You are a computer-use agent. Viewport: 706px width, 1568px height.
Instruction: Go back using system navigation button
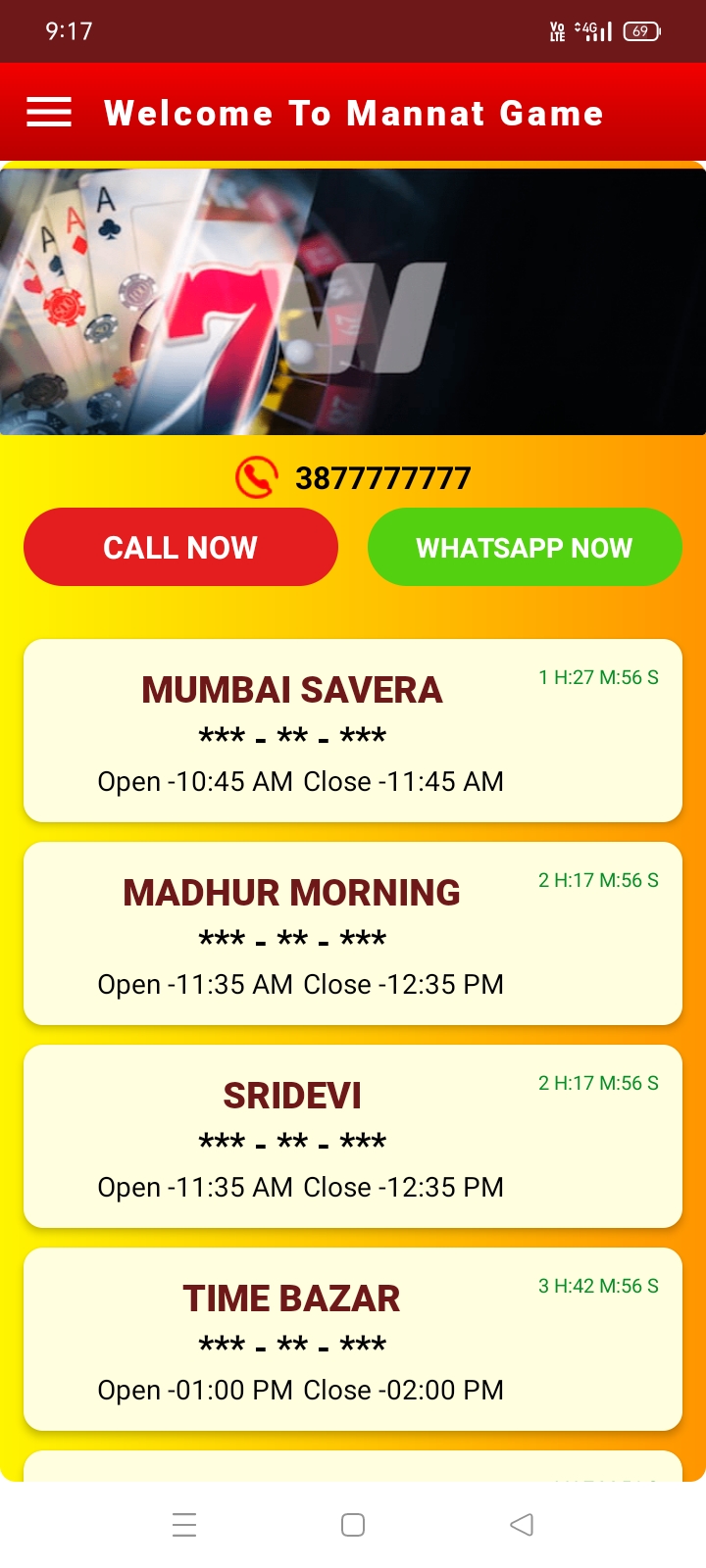pos(522,1525)
